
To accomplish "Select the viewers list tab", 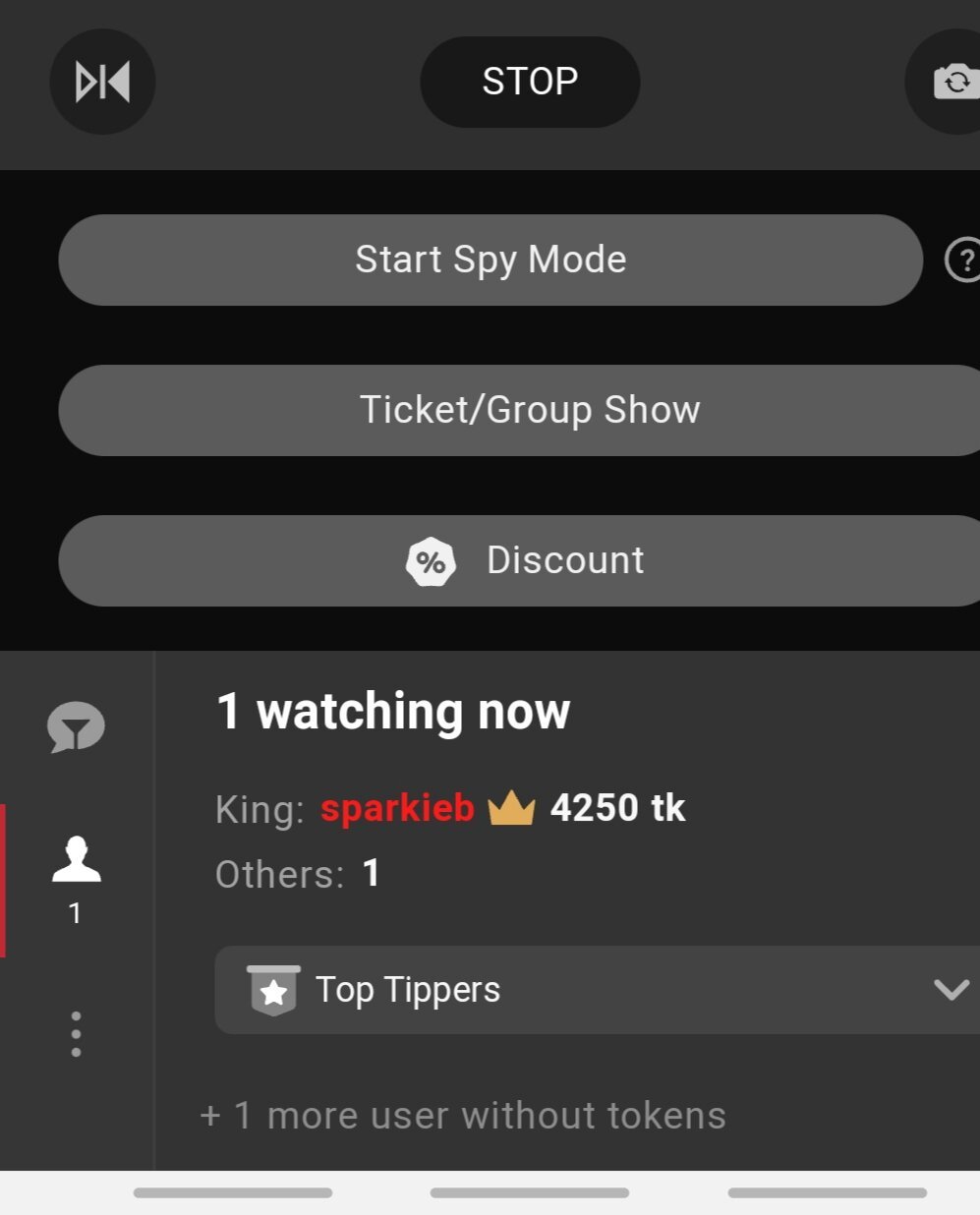I will [76, 878].
